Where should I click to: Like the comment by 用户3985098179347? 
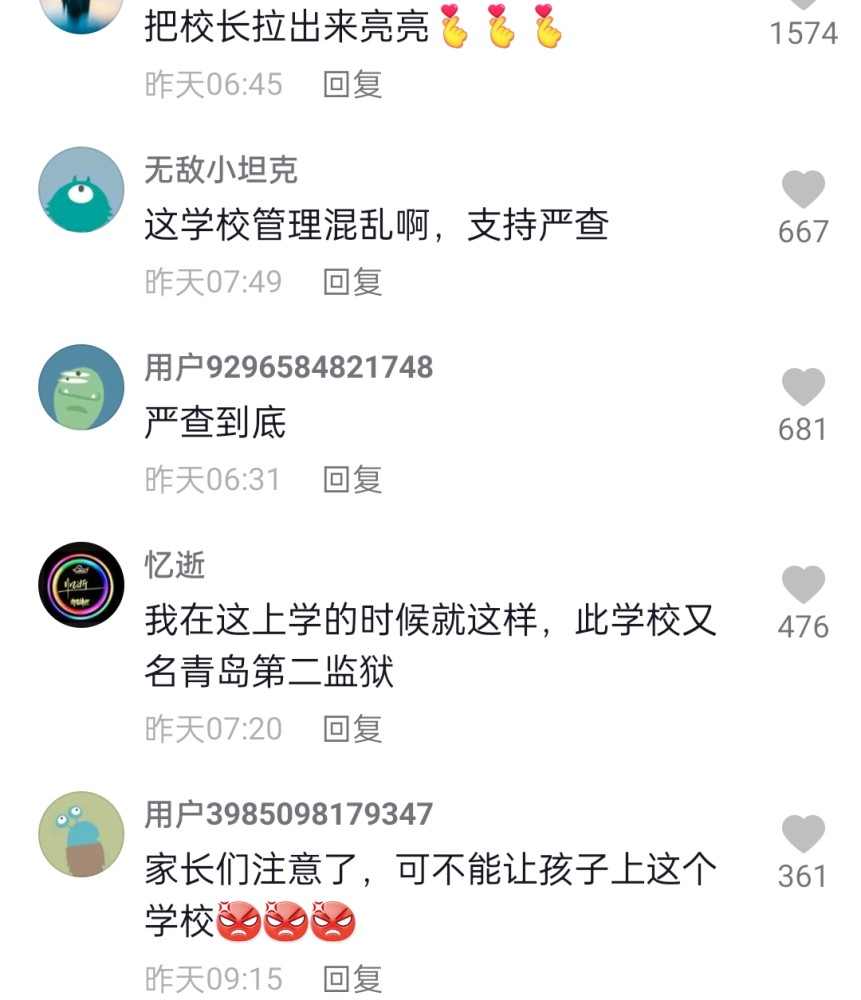pyautogui.click(x=802, y=834)
